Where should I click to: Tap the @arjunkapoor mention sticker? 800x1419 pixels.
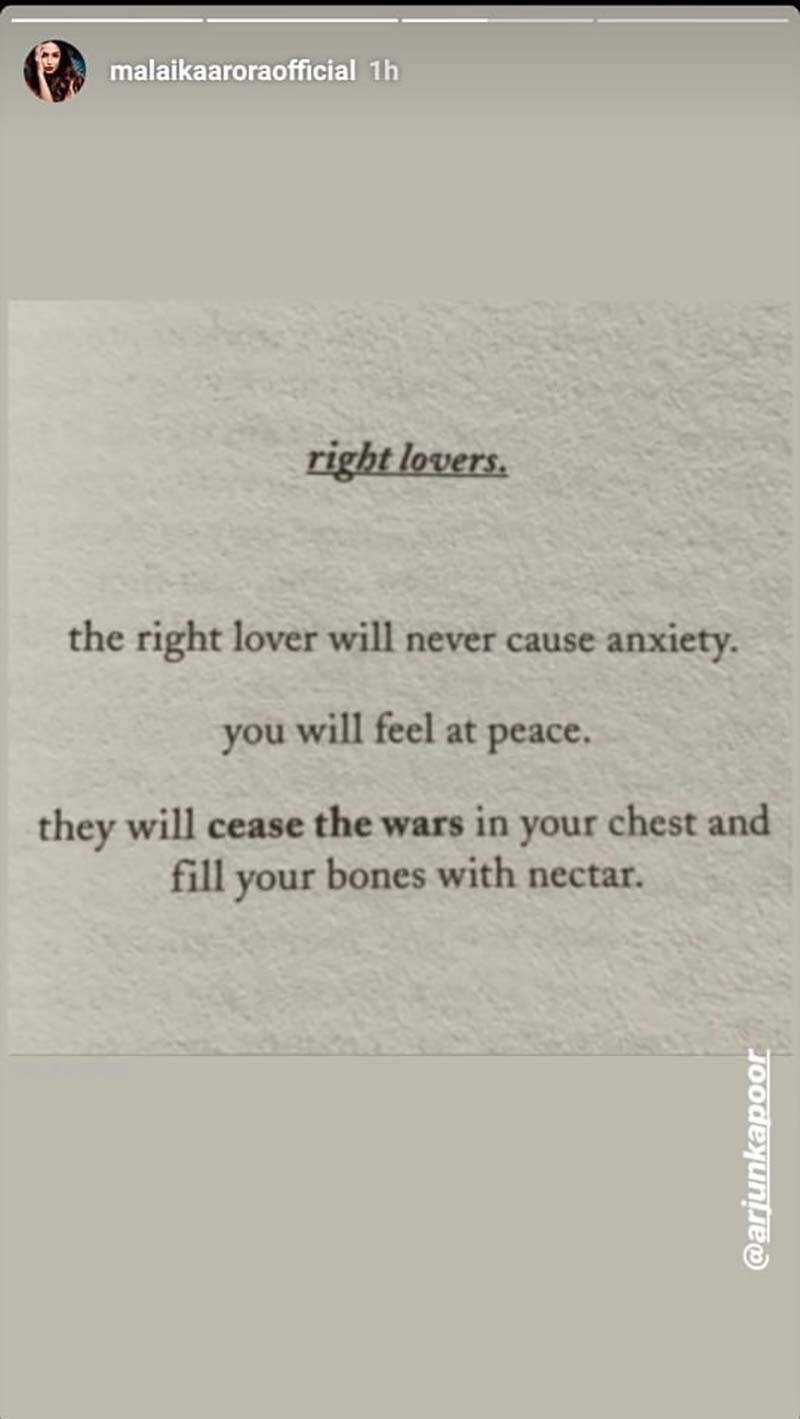pos(757,1159)
